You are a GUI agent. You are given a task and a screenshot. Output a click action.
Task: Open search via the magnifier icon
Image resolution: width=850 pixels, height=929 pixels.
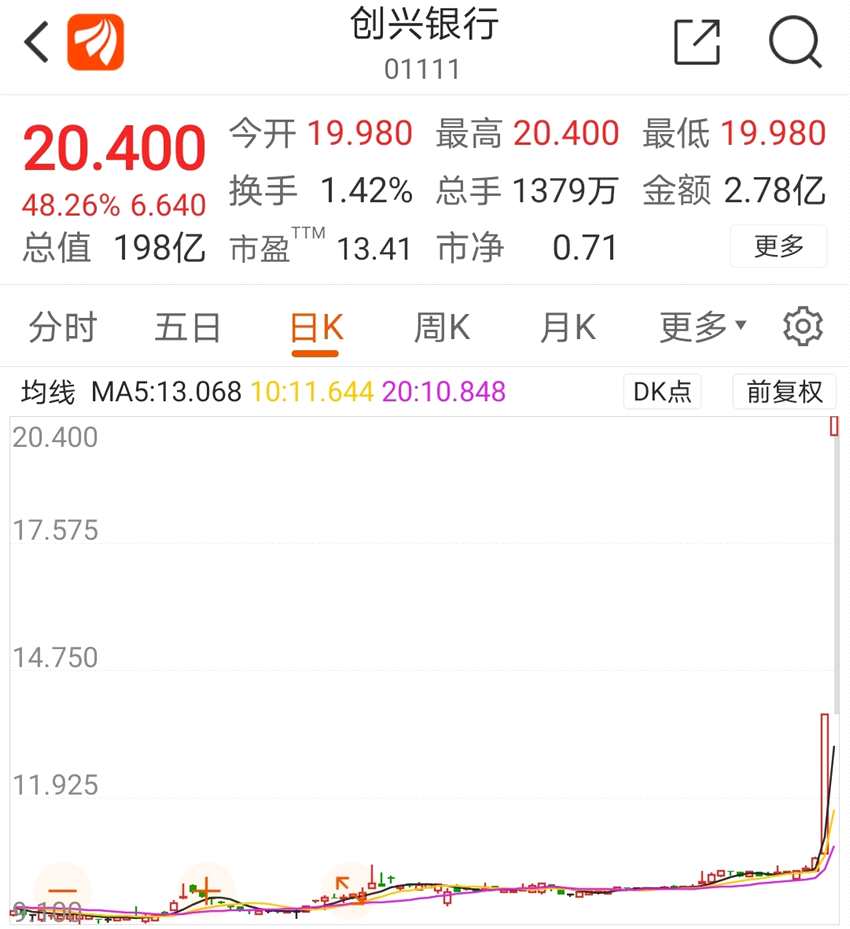795,42
